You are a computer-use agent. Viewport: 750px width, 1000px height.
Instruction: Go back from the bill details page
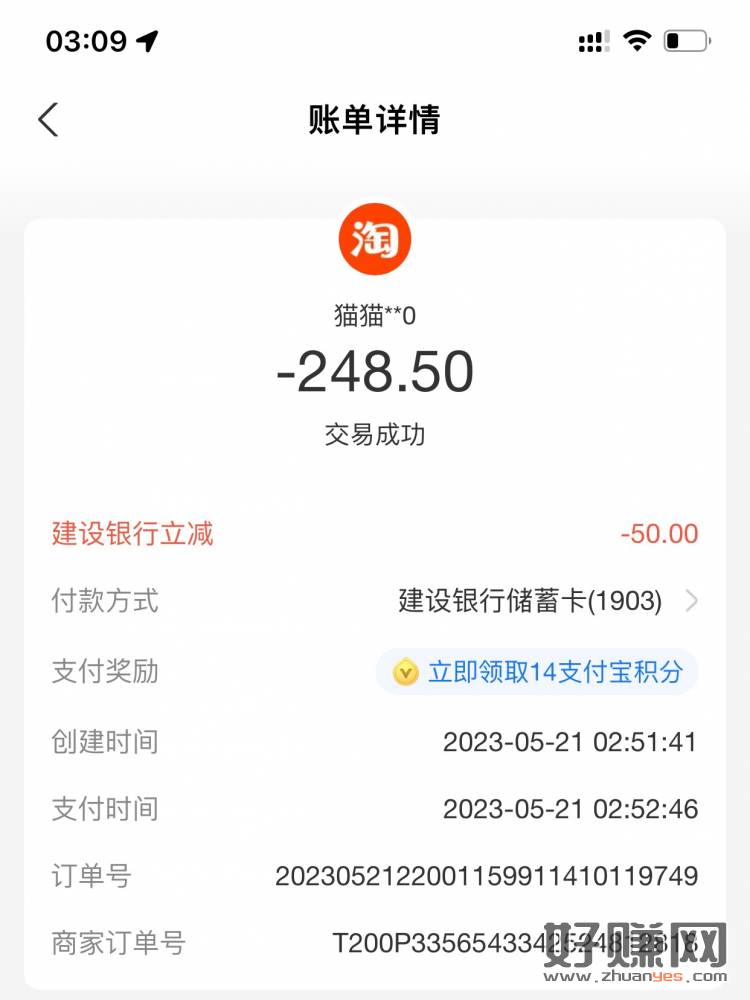click(48, 120)
